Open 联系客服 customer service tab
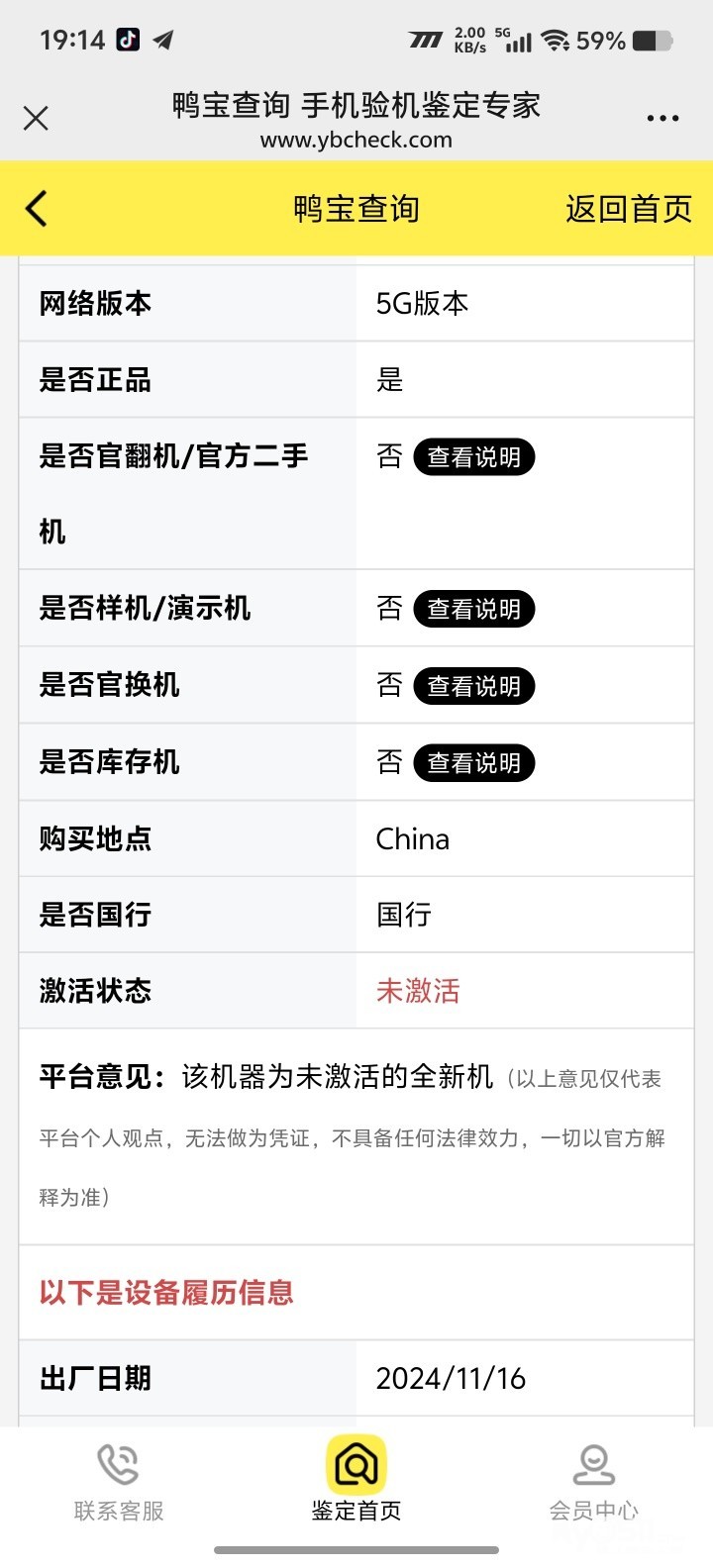 pyautogui.click(x=119, y=1482)
